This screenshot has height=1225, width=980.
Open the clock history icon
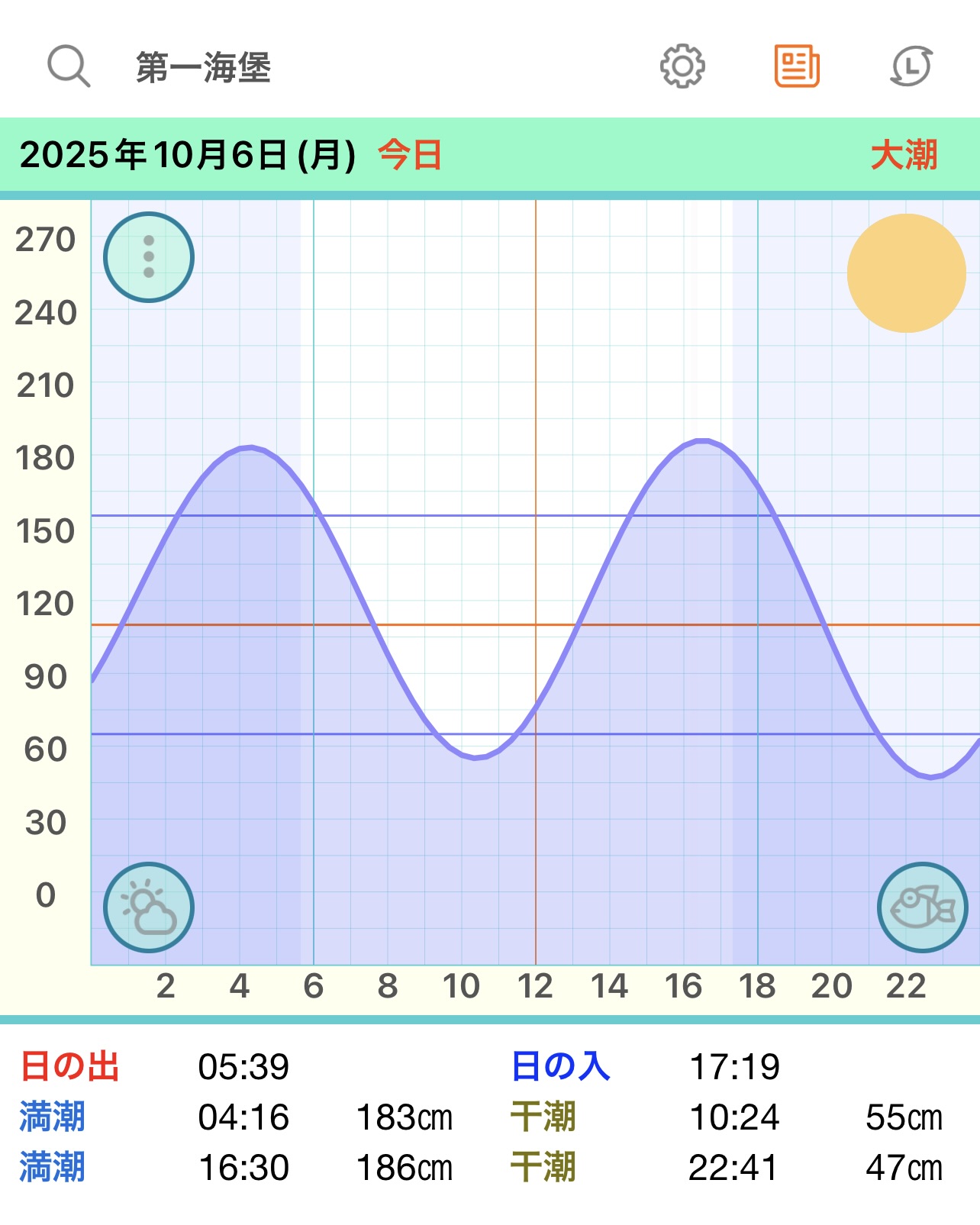coord(911,66)
